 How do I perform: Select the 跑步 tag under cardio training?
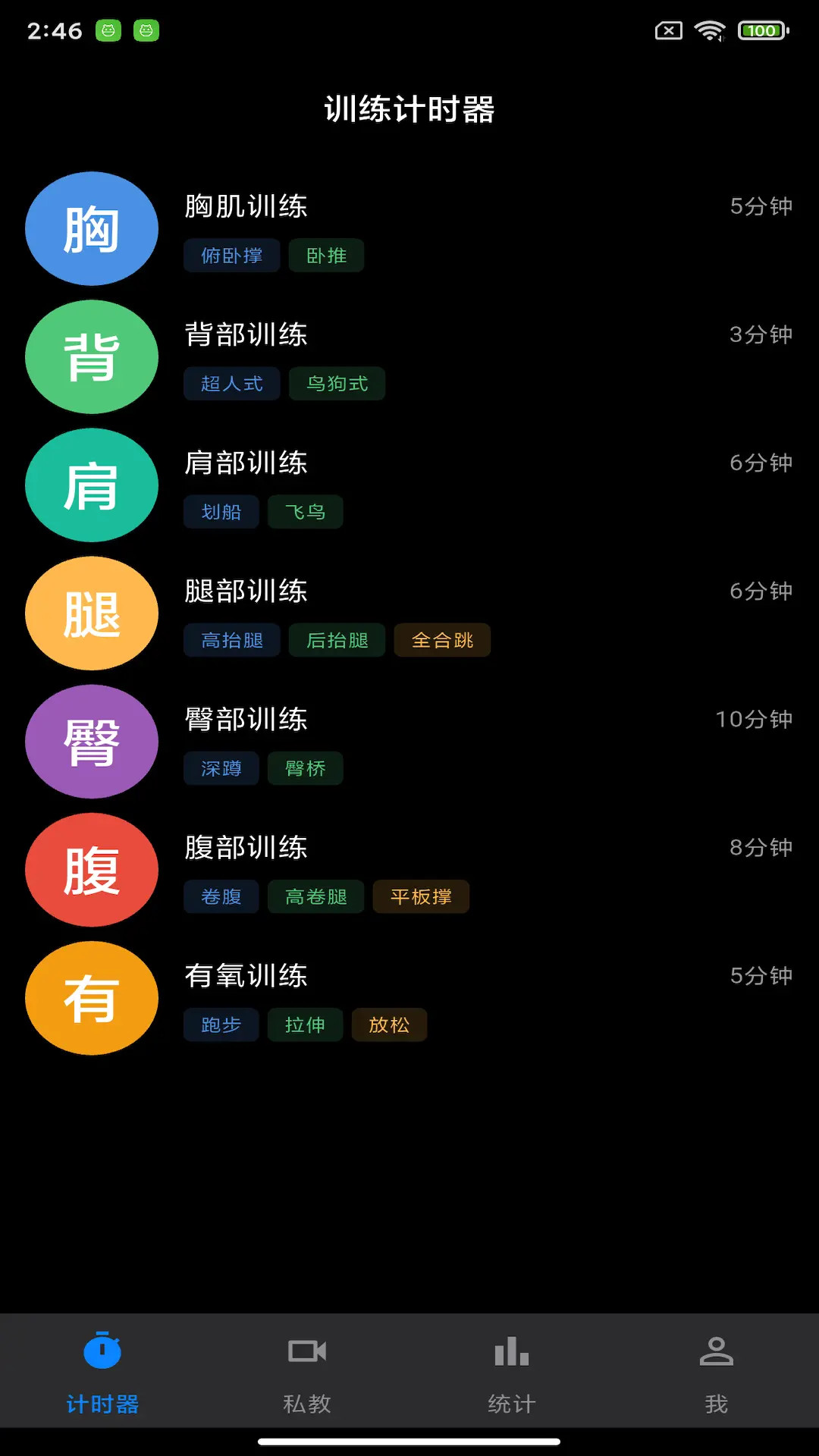coord(221,1025)
